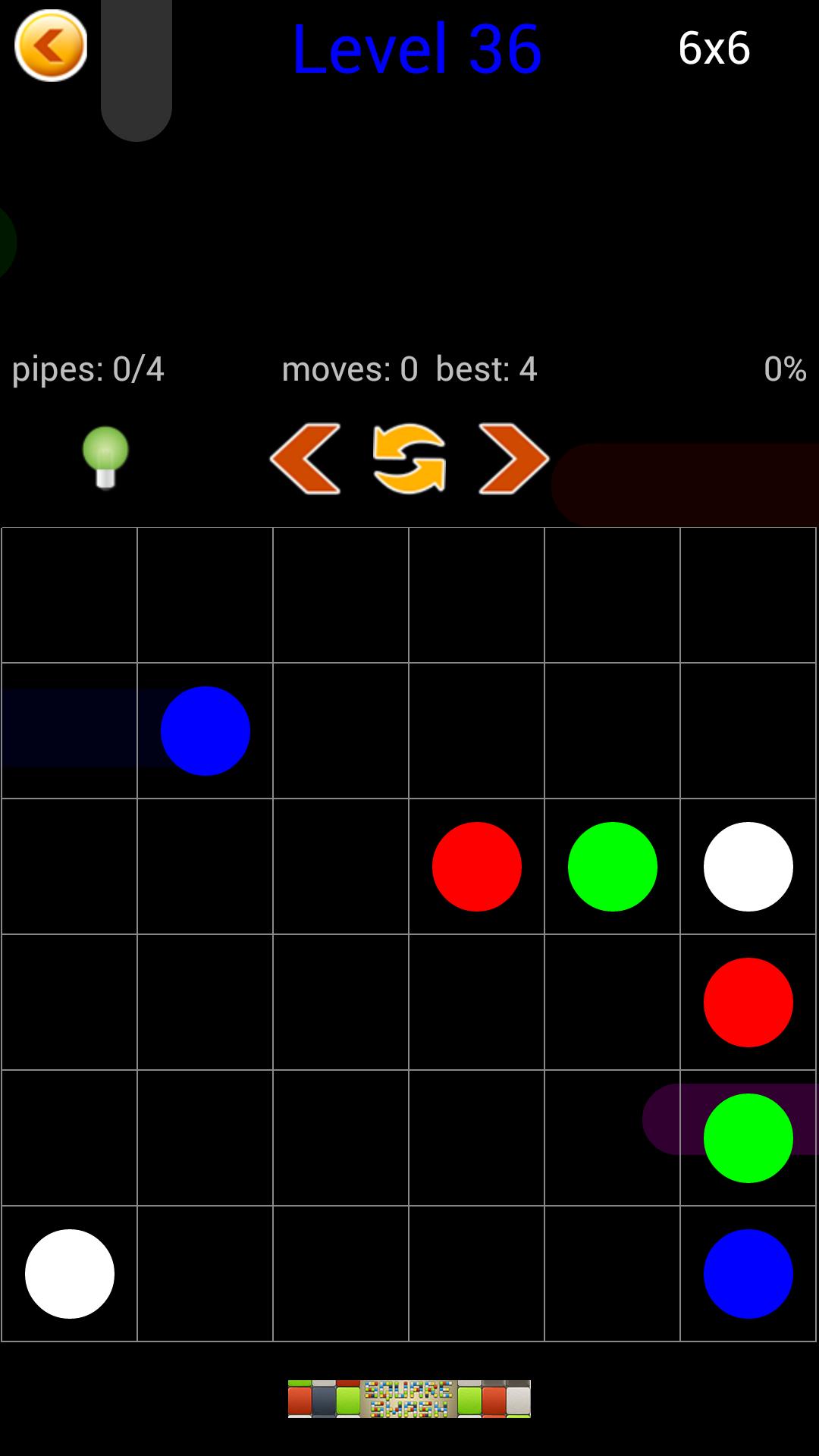Image resolution: width=819 pixels, height=1456 pixels.
Task: Select the green dot above the blue corner dot
Action: (748, 1138)
